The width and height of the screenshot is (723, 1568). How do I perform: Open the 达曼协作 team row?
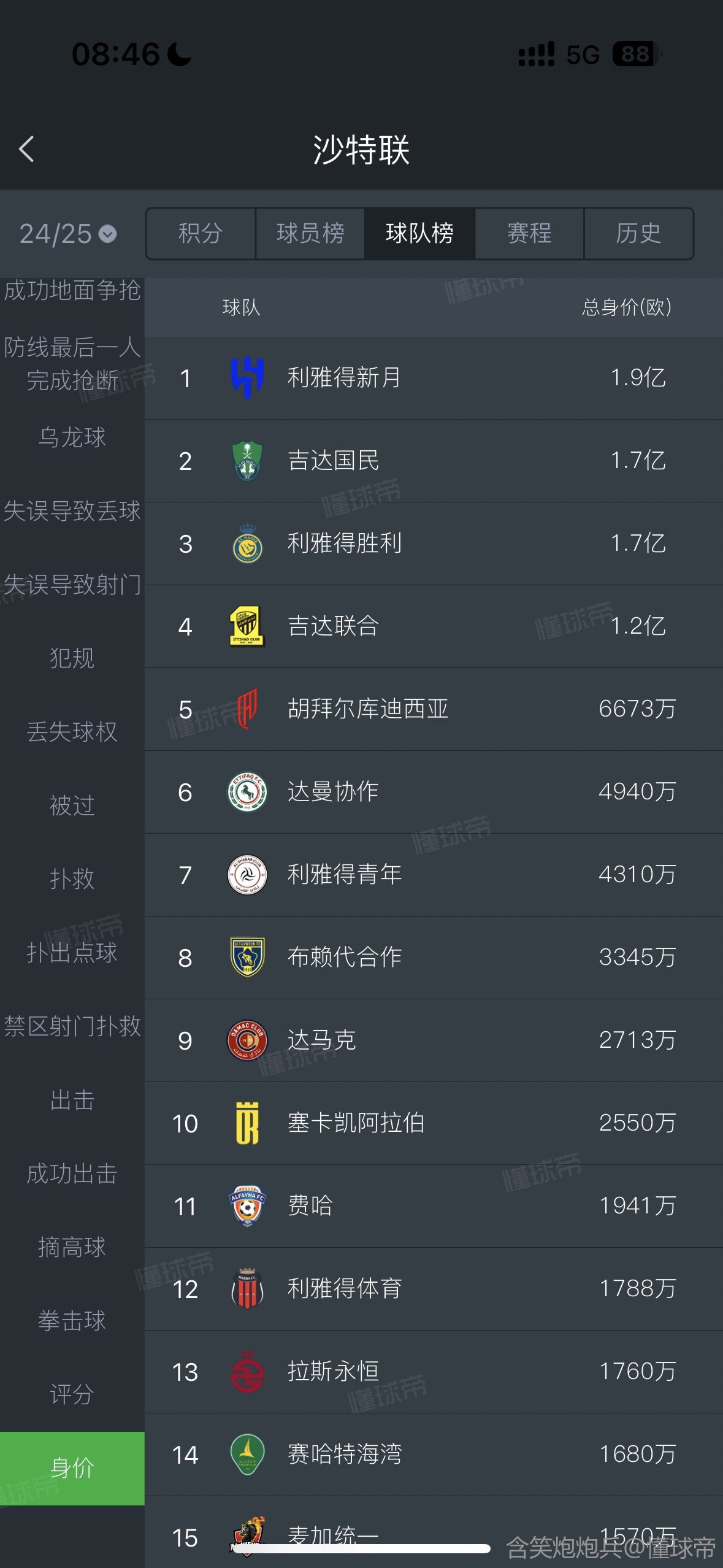(433, 792)
